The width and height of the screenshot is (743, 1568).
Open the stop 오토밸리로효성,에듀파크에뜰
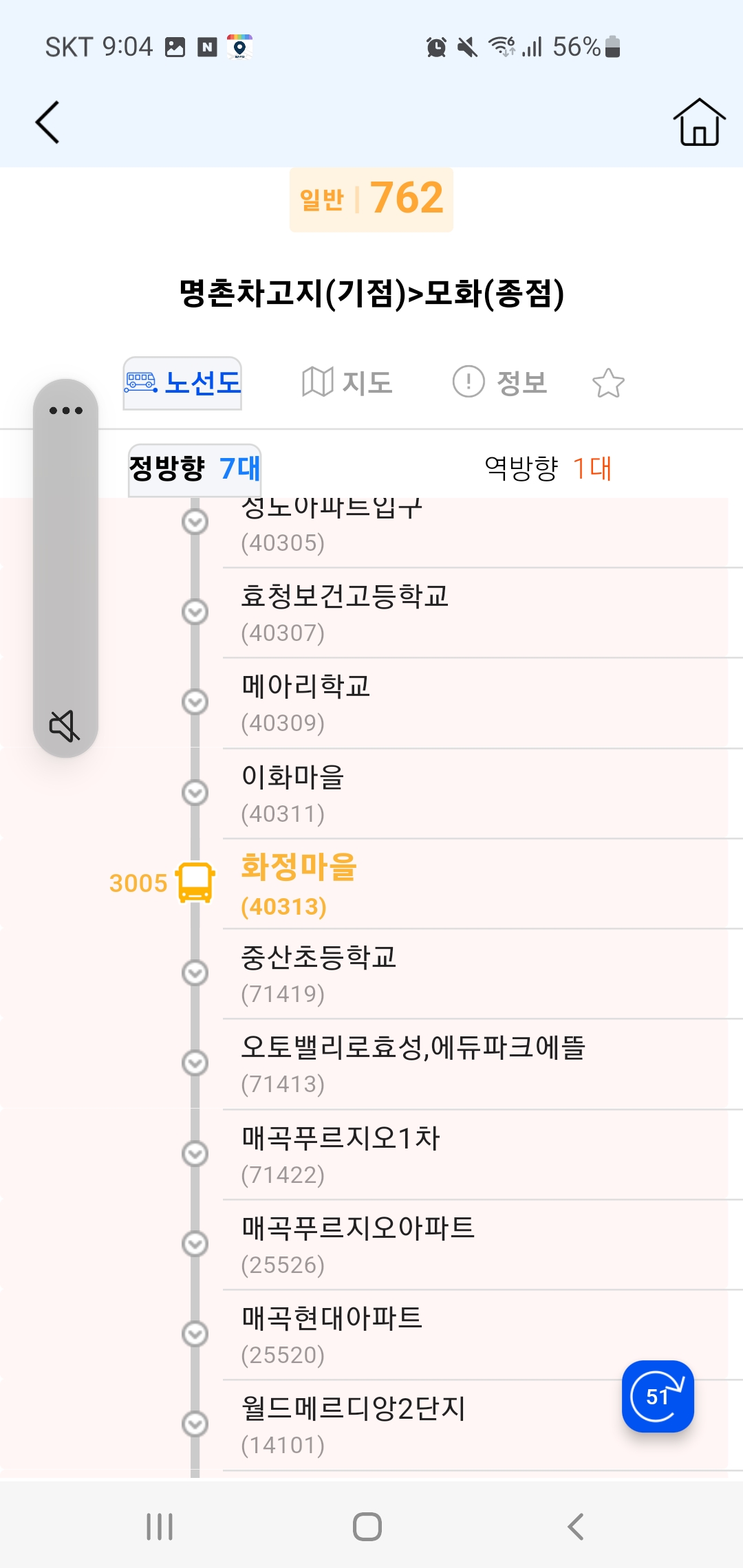(x=413, y=1064)
